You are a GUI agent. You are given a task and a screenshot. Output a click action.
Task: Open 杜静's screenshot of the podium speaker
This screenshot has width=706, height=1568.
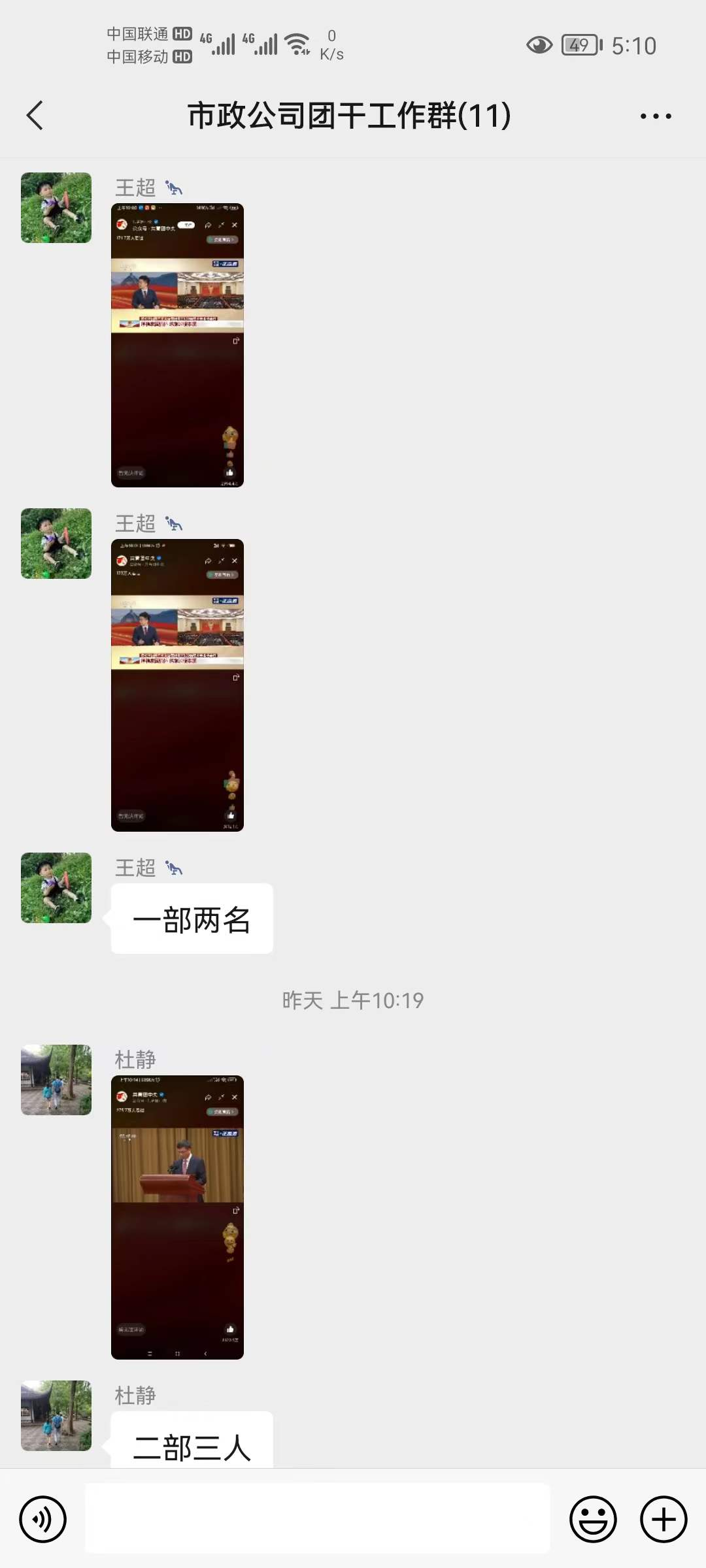point(177,1217)
